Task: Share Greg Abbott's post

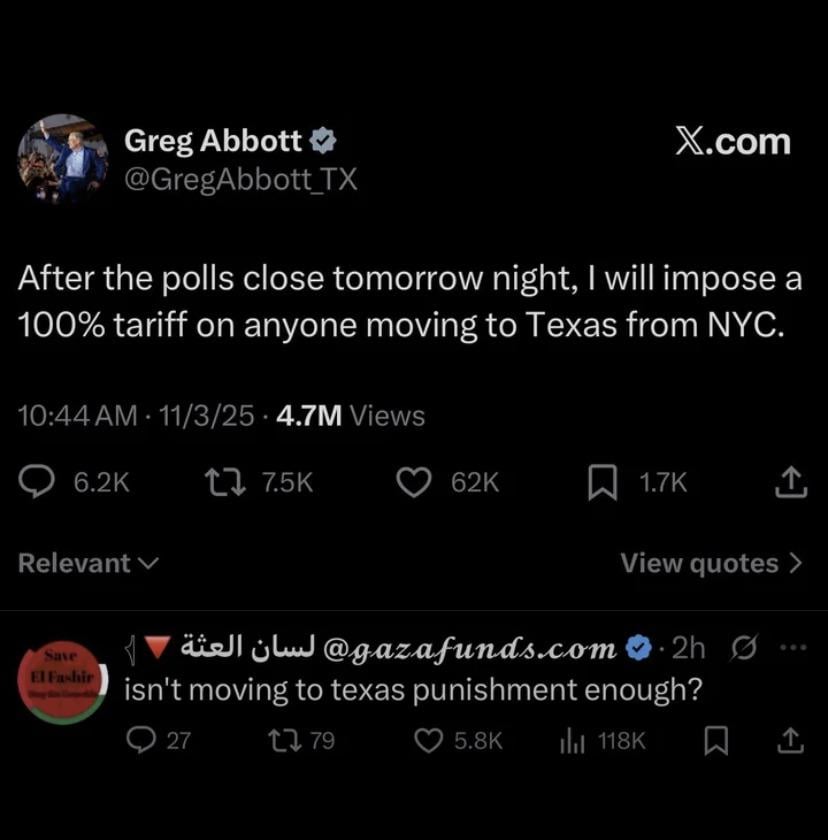Action: 790,483
